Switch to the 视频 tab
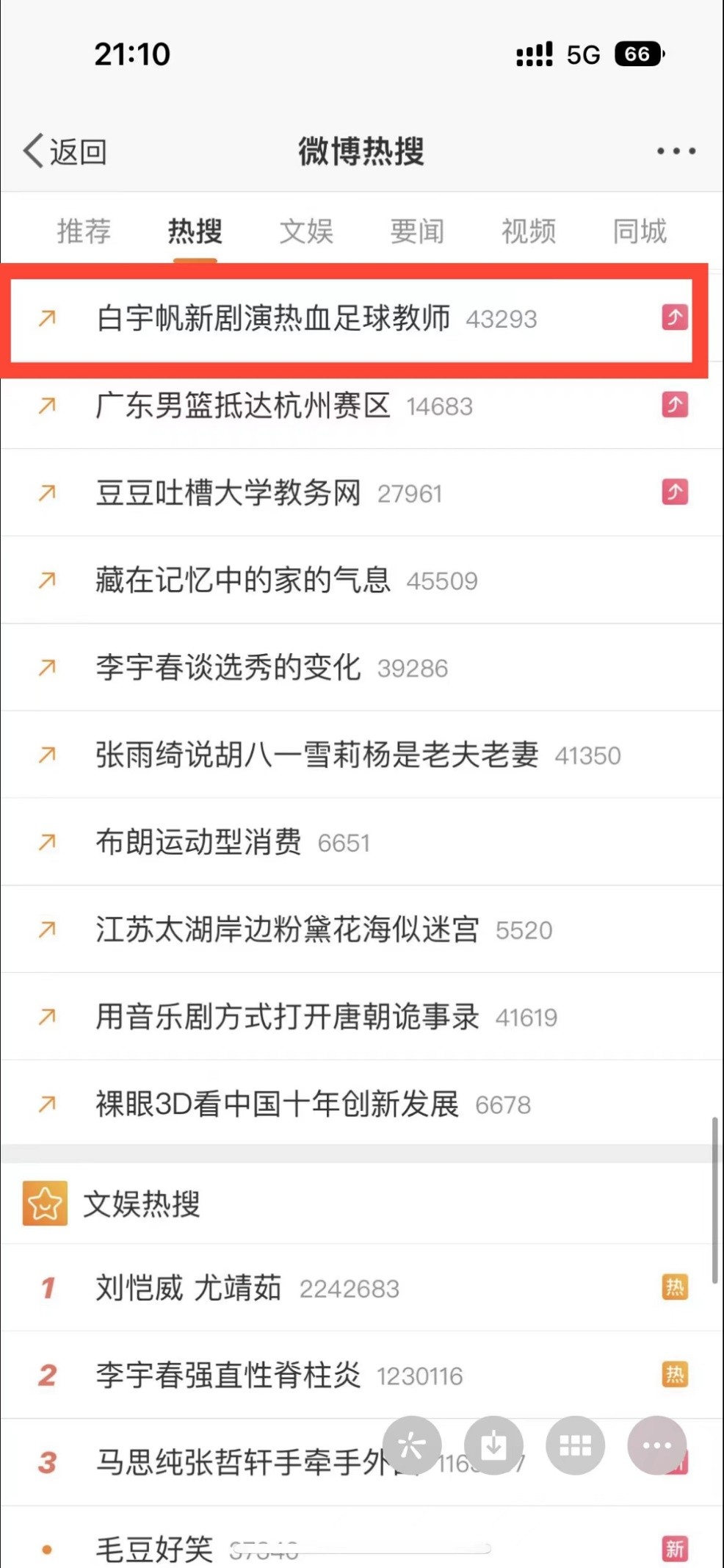724x1568 pixels. [x=527, y=230]
